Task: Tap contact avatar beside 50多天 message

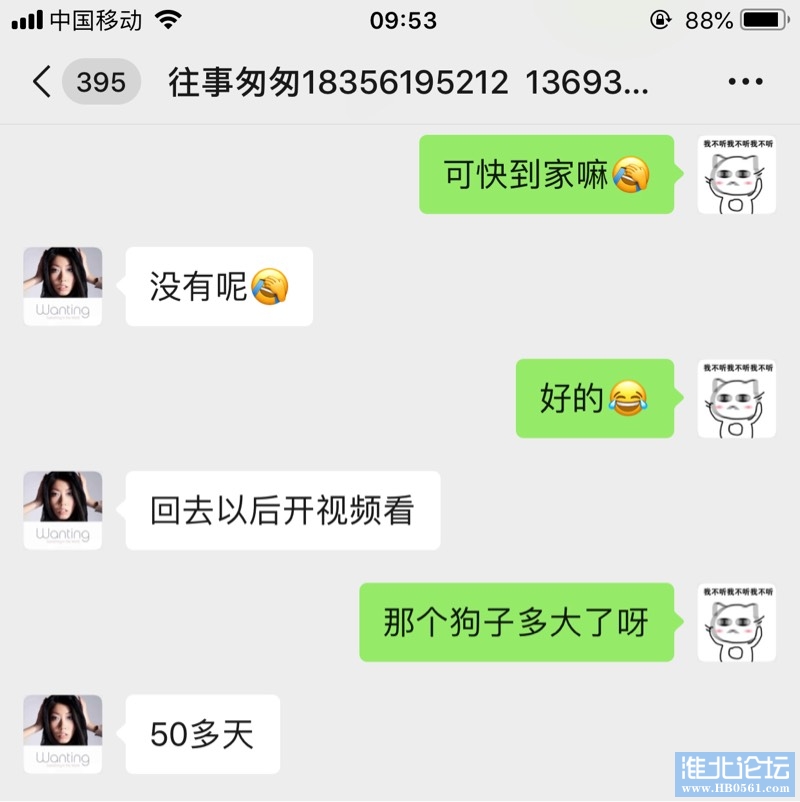Action: click(x=63, y=734)
